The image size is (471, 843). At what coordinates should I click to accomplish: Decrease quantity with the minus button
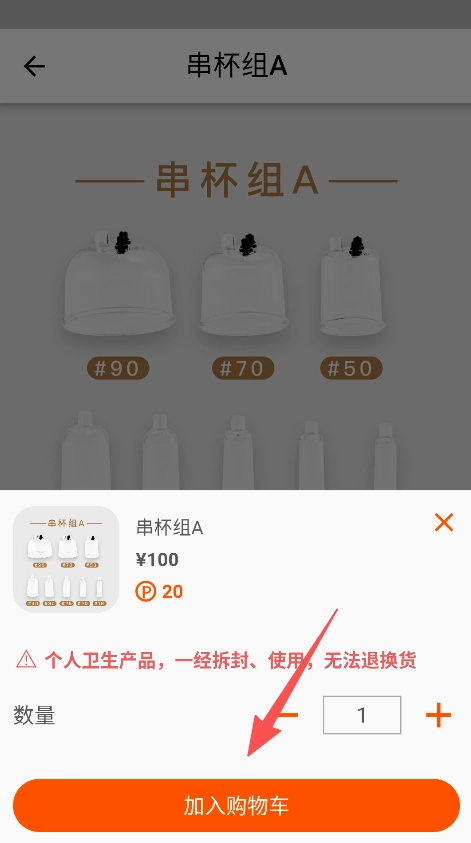click(x=289, y=715)
